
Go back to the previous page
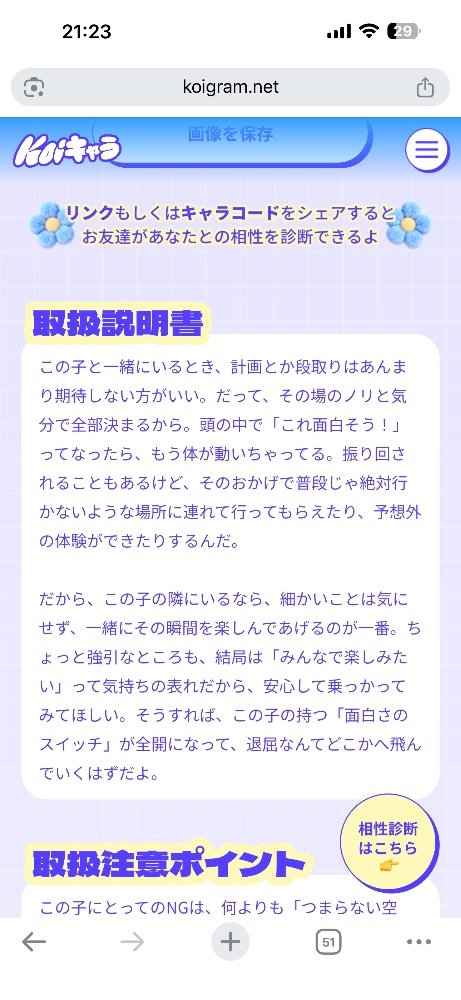click(34, 941)
